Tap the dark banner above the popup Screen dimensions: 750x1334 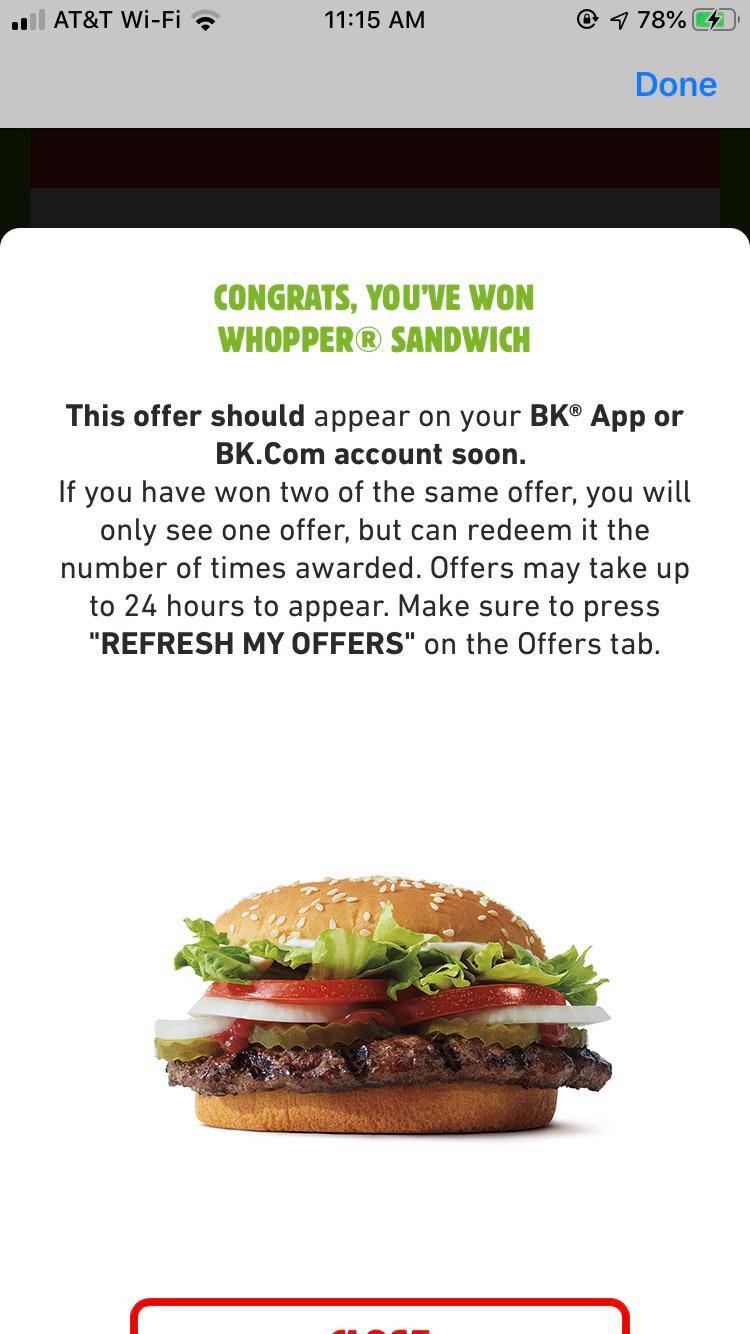click(375, 160)
